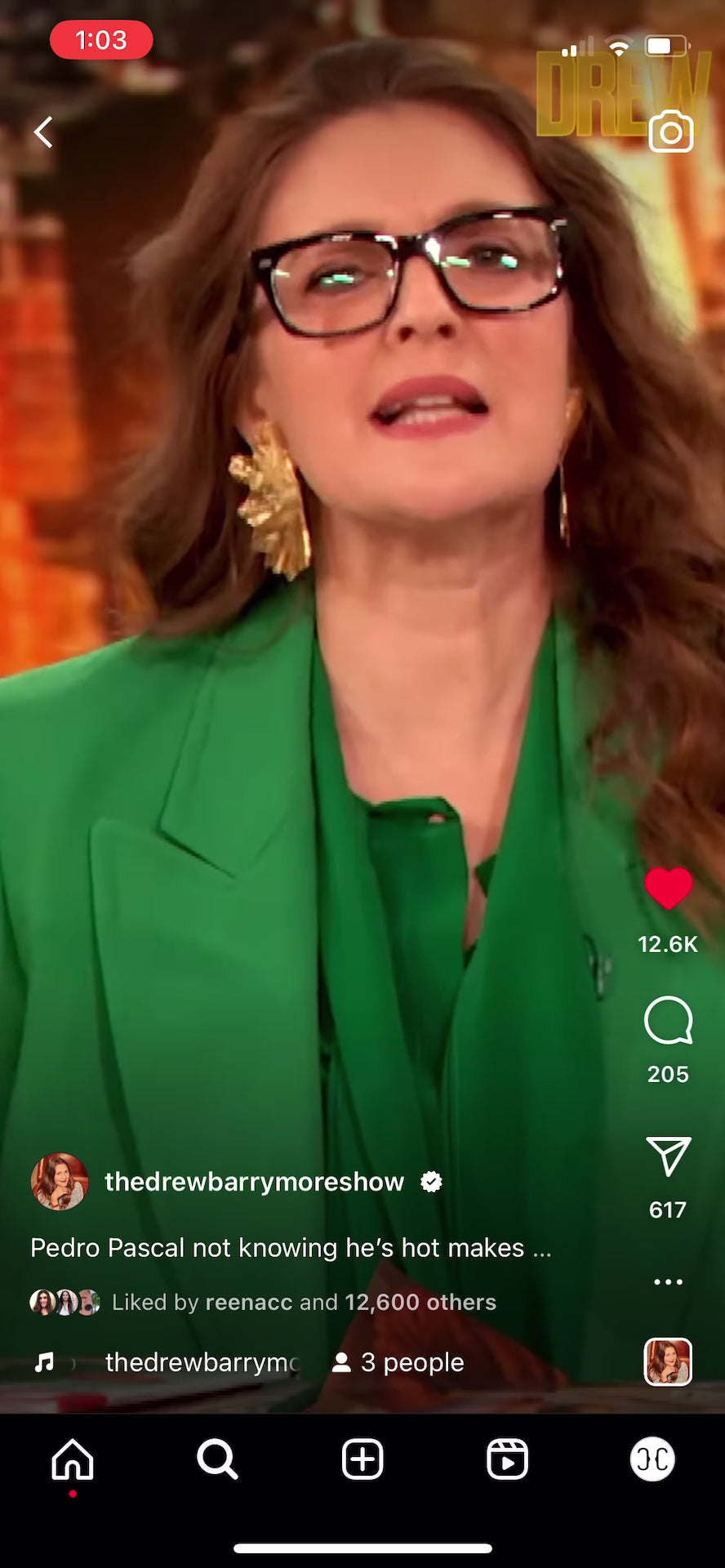Open the three-dot more options menu

(668, 1281)
